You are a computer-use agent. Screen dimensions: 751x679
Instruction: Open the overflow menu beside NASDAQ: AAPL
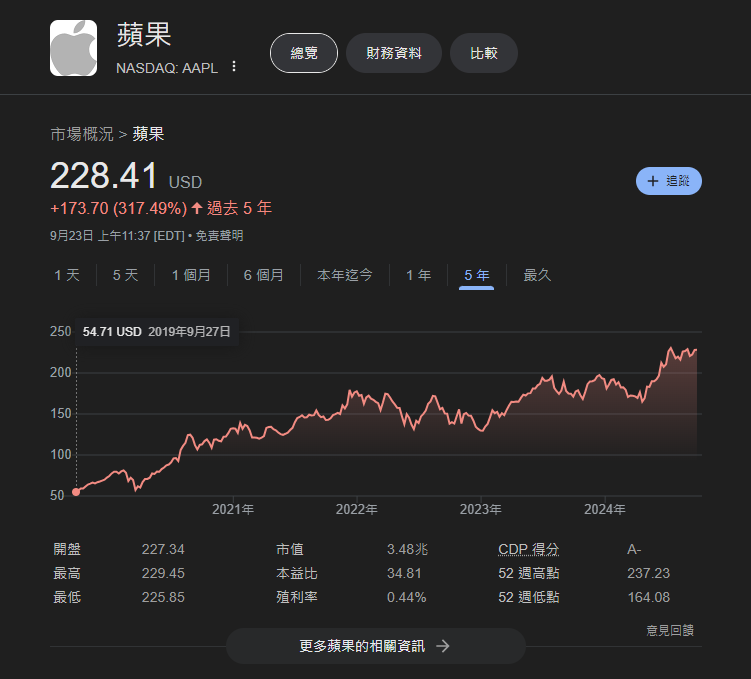tap(234, 67)
